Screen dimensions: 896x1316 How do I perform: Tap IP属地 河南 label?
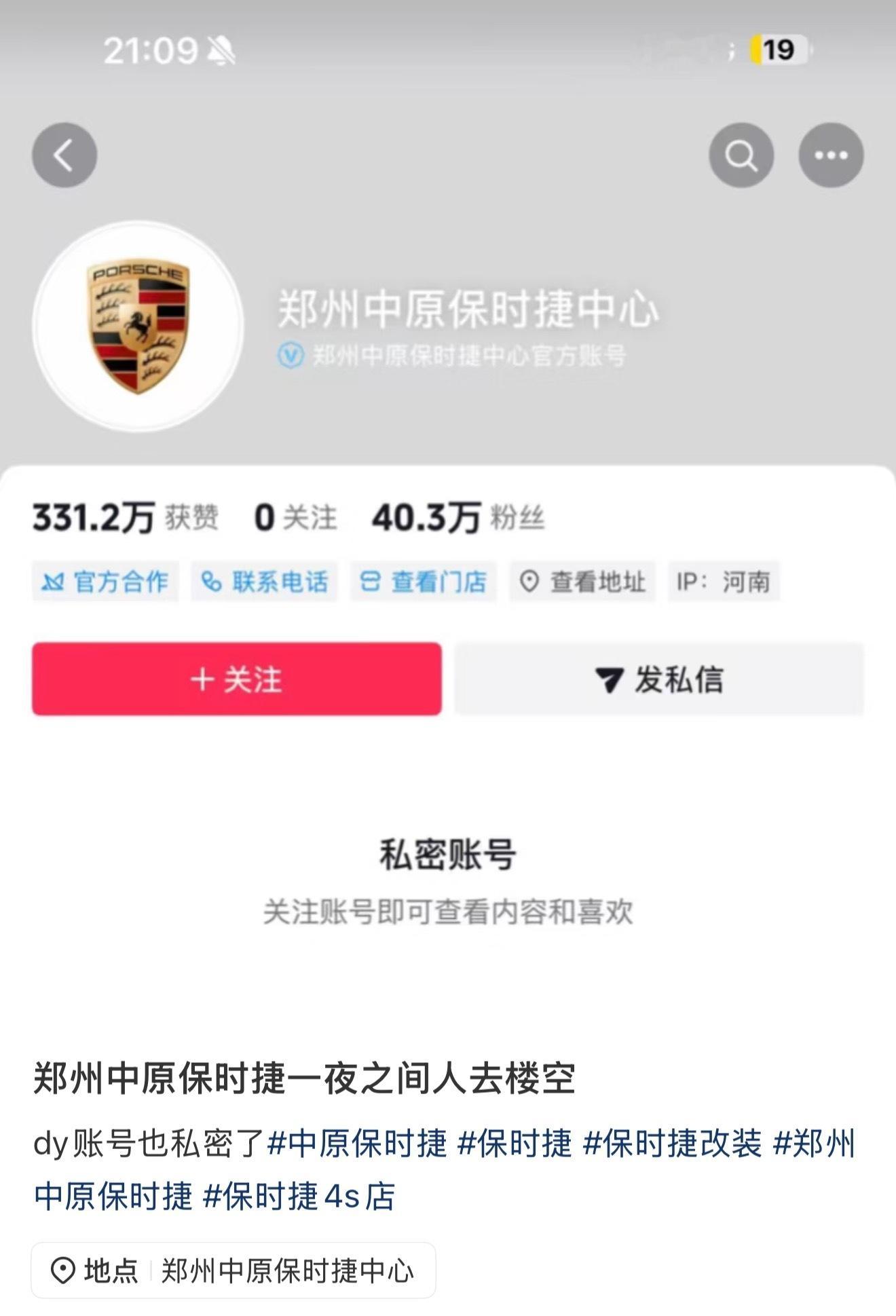coord(723,581)
